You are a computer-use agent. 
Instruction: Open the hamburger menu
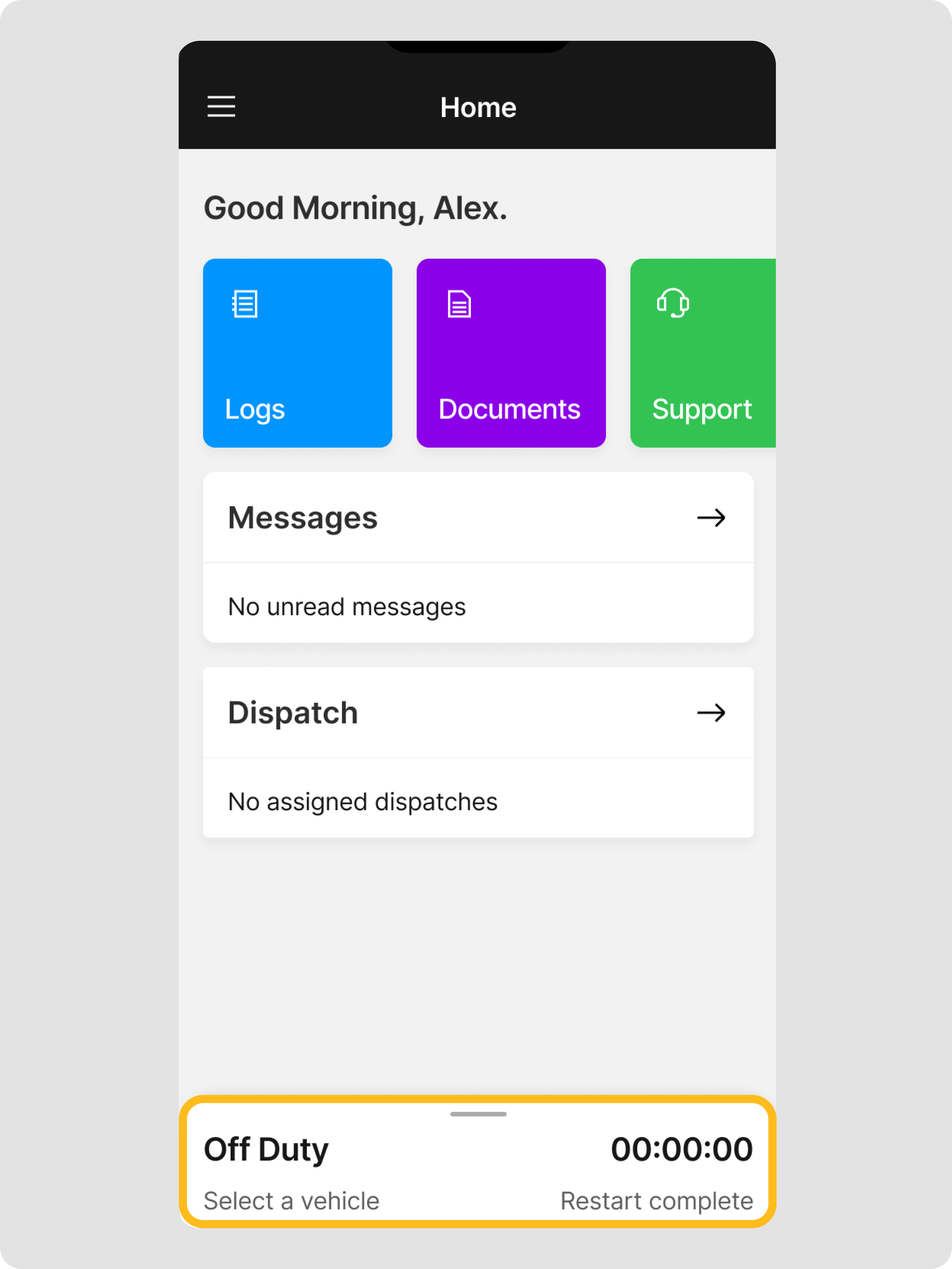pos(221,107)
